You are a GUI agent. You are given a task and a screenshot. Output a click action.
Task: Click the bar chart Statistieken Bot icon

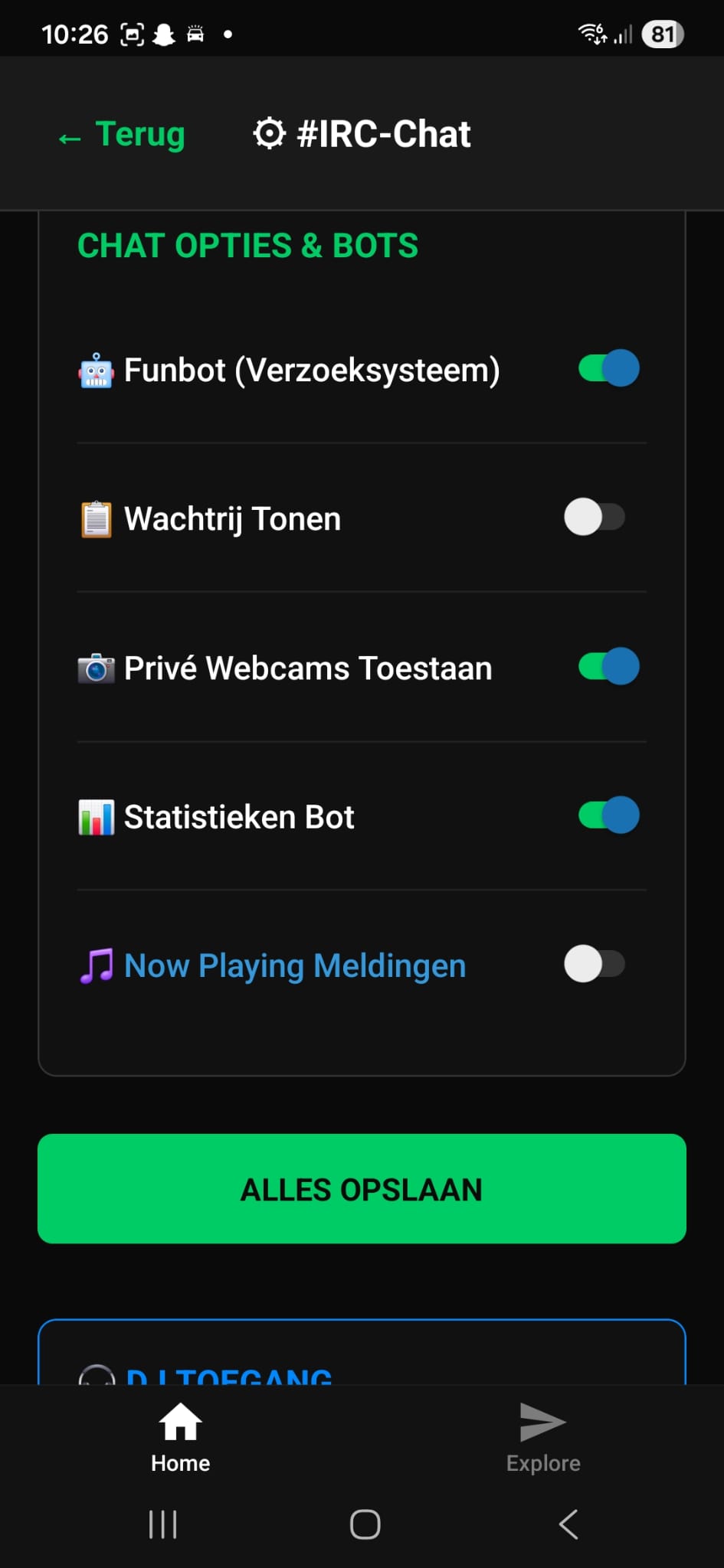coord(95,816)
